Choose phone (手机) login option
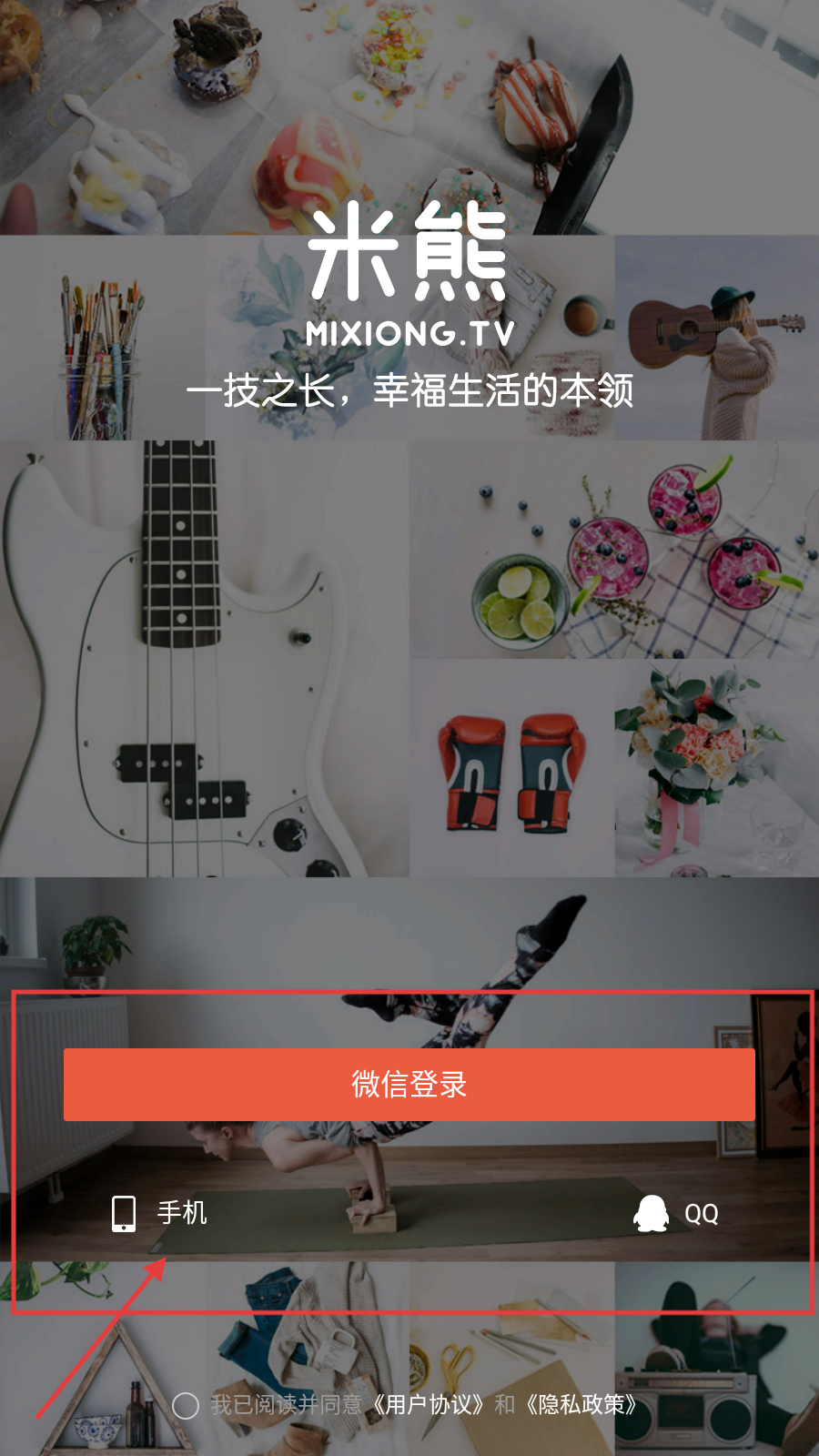 coord(159,1213)
